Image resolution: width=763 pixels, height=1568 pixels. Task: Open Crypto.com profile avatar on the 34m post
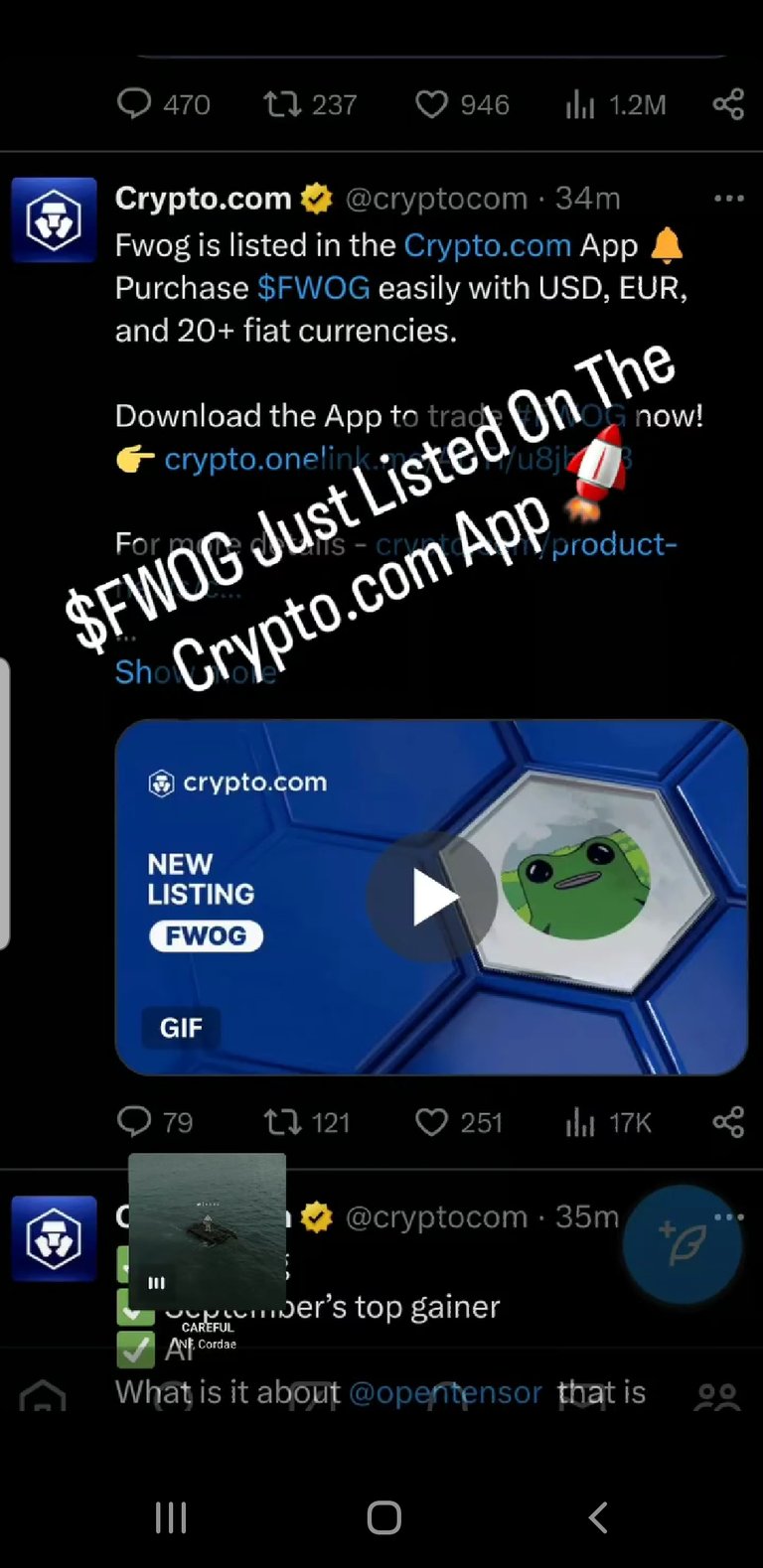click(54, 219)
